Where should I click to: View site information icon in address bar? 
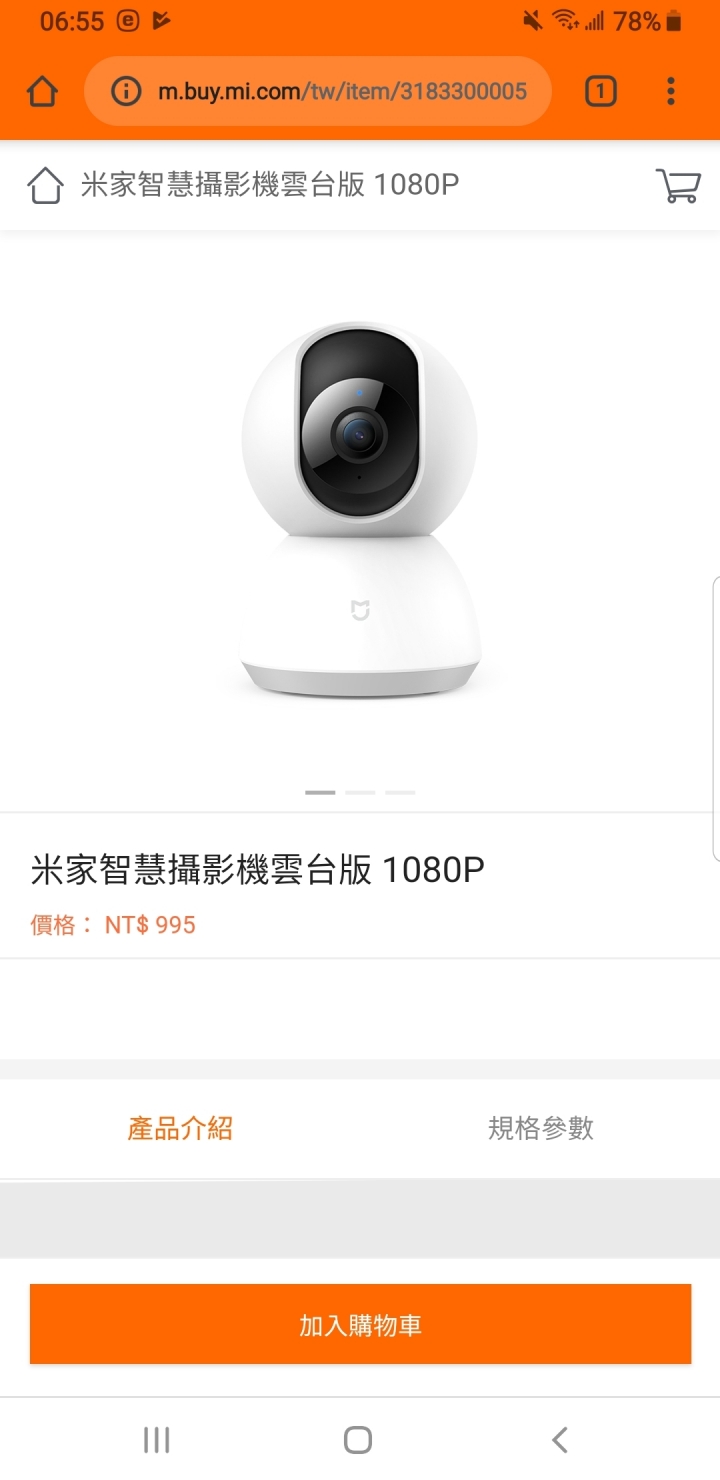click(125, 92)
